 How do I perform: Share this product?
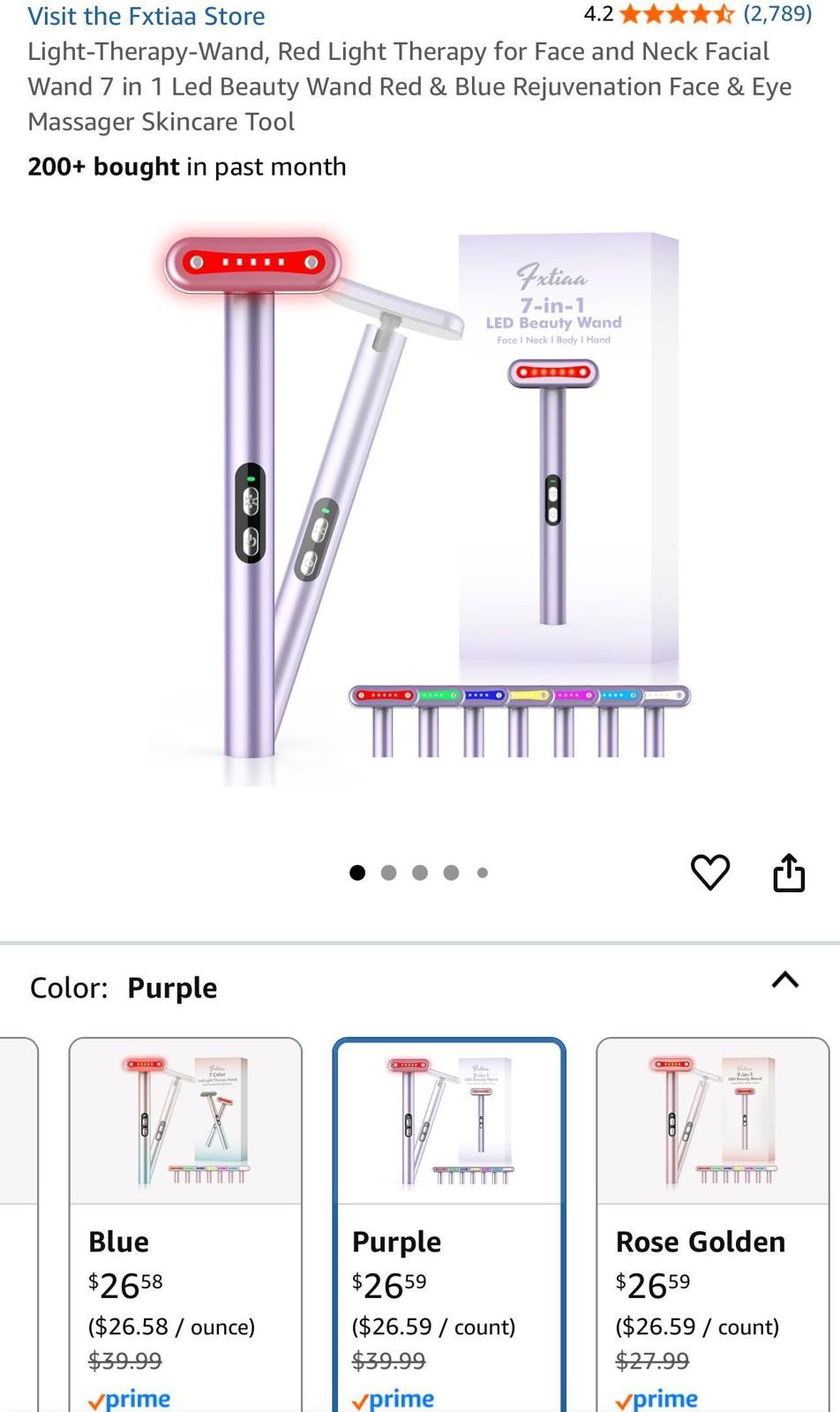(x=789, y=872)
